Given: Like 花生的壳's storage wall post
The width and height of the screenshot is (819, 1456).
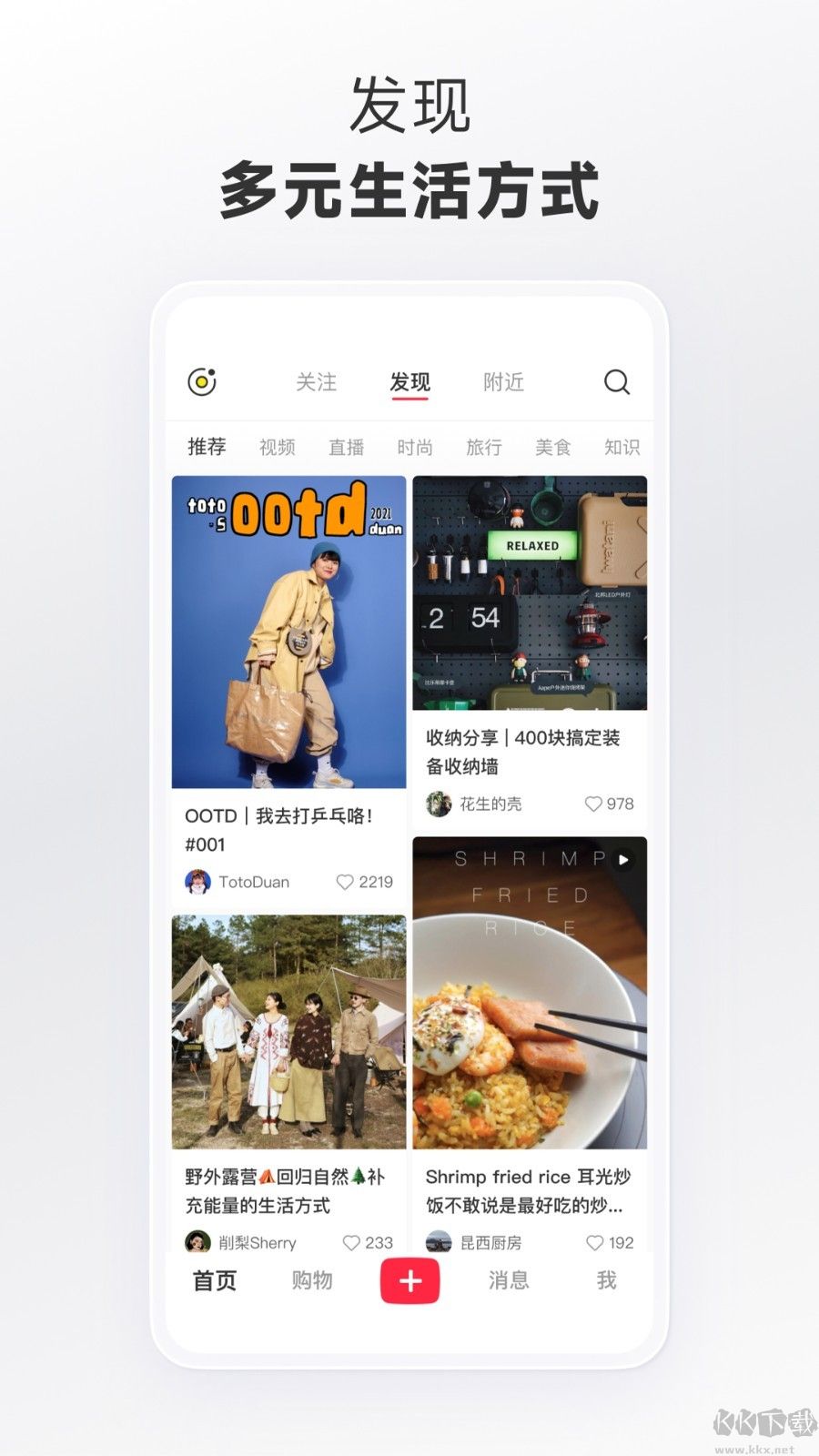Looking at the screenshot, I should coord(593,804).
